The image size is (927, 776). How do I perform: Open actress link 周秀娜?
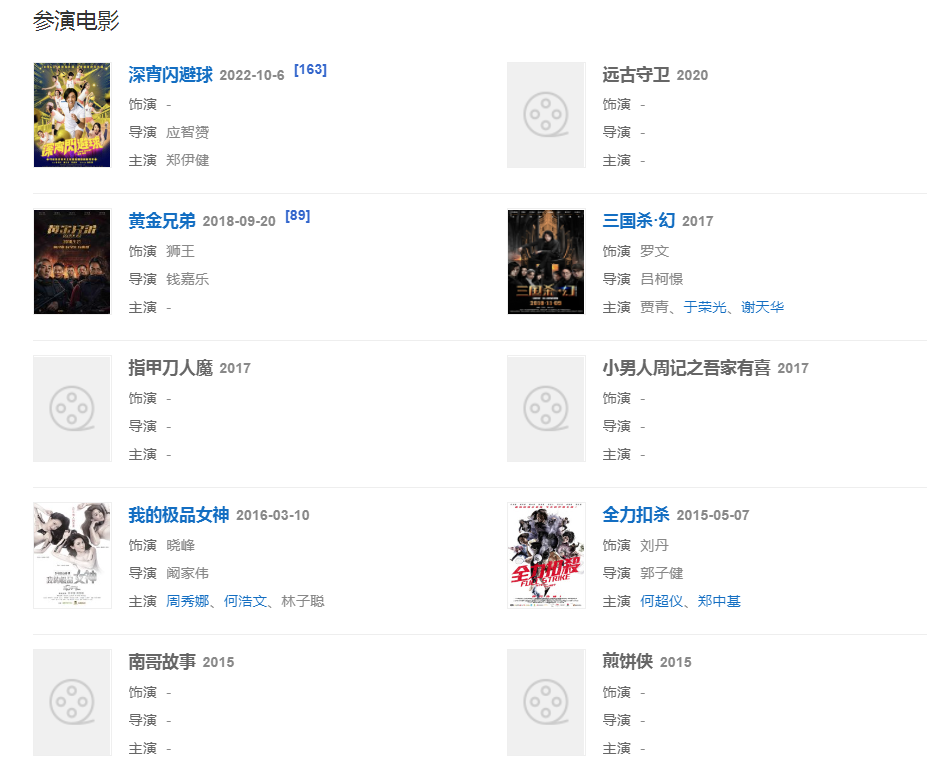click(187, 601)
